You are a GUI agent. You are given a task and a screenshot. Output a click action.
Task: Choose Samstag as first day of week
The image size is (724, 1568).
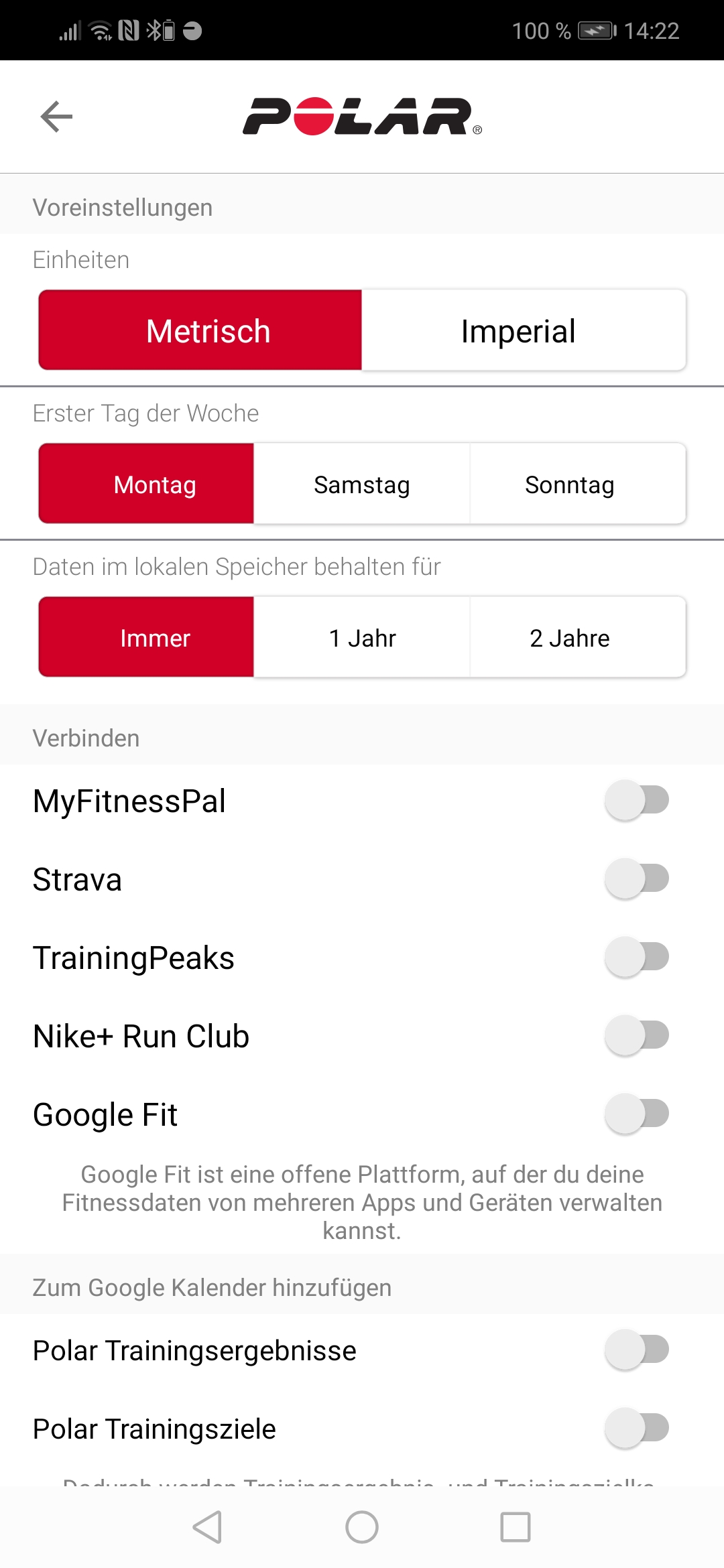pyautogui.click(x=362, y=484)
